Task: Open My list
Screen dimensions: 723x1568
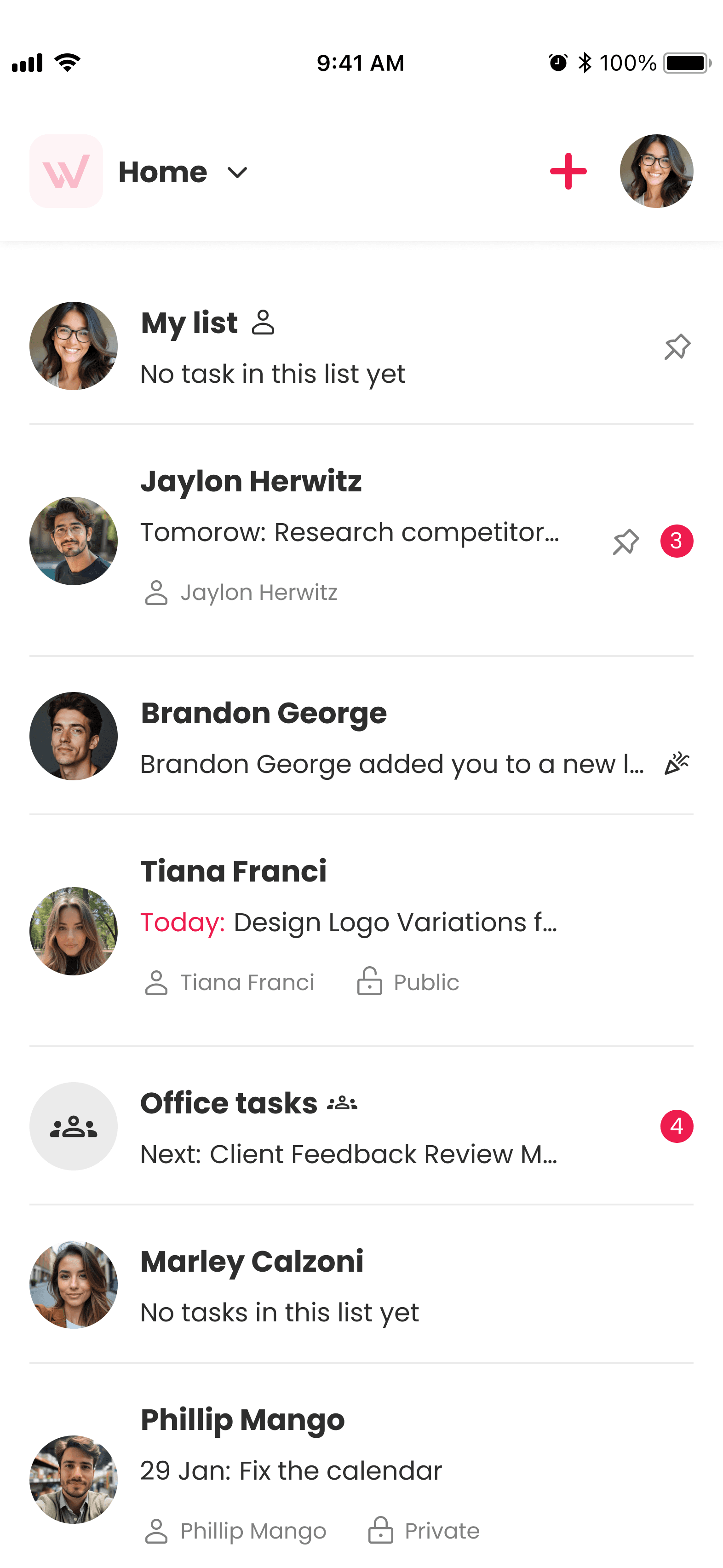Action: pos(341,347)
